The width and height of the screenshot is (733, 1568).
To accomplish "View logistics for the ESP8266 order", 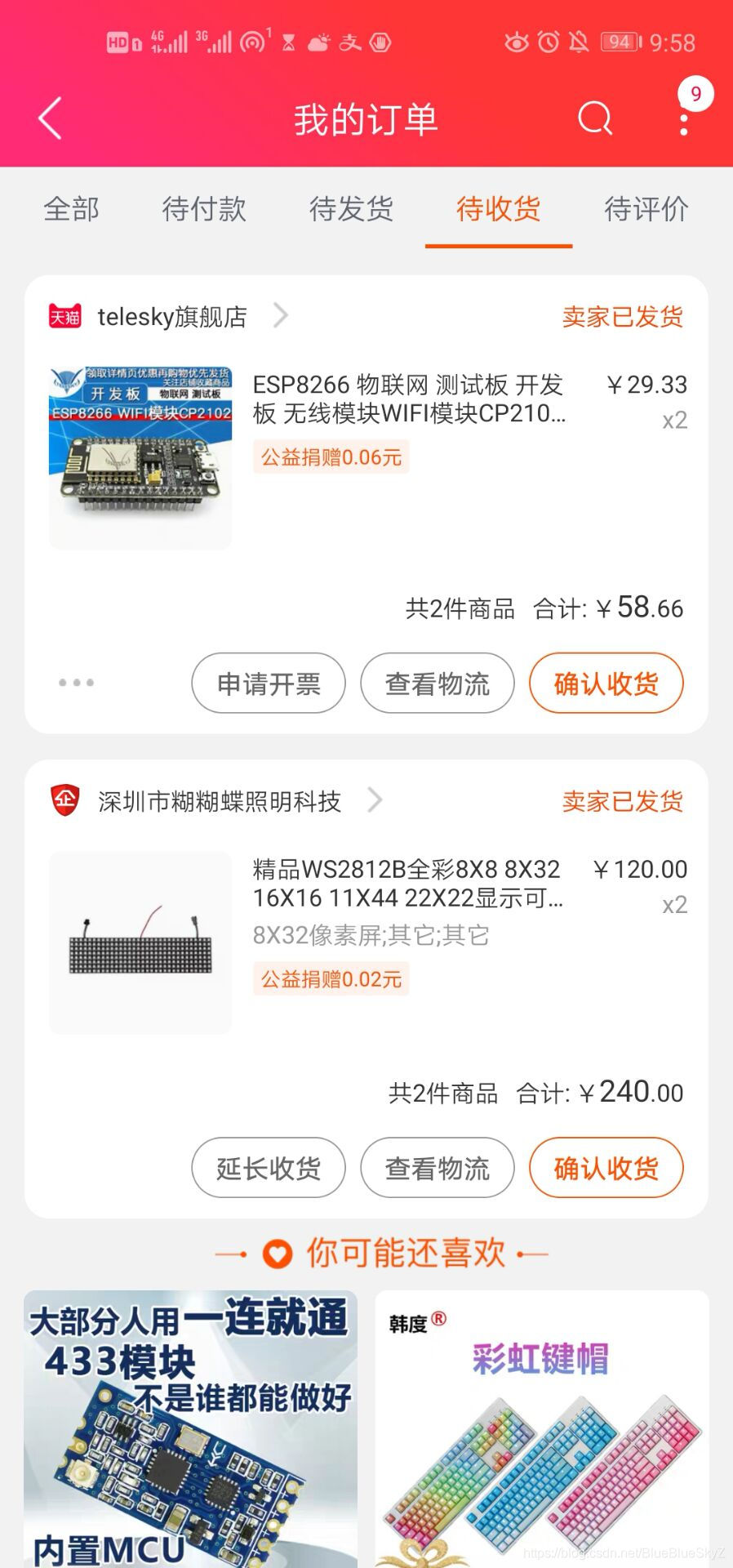I will click(x=438, y=684).
